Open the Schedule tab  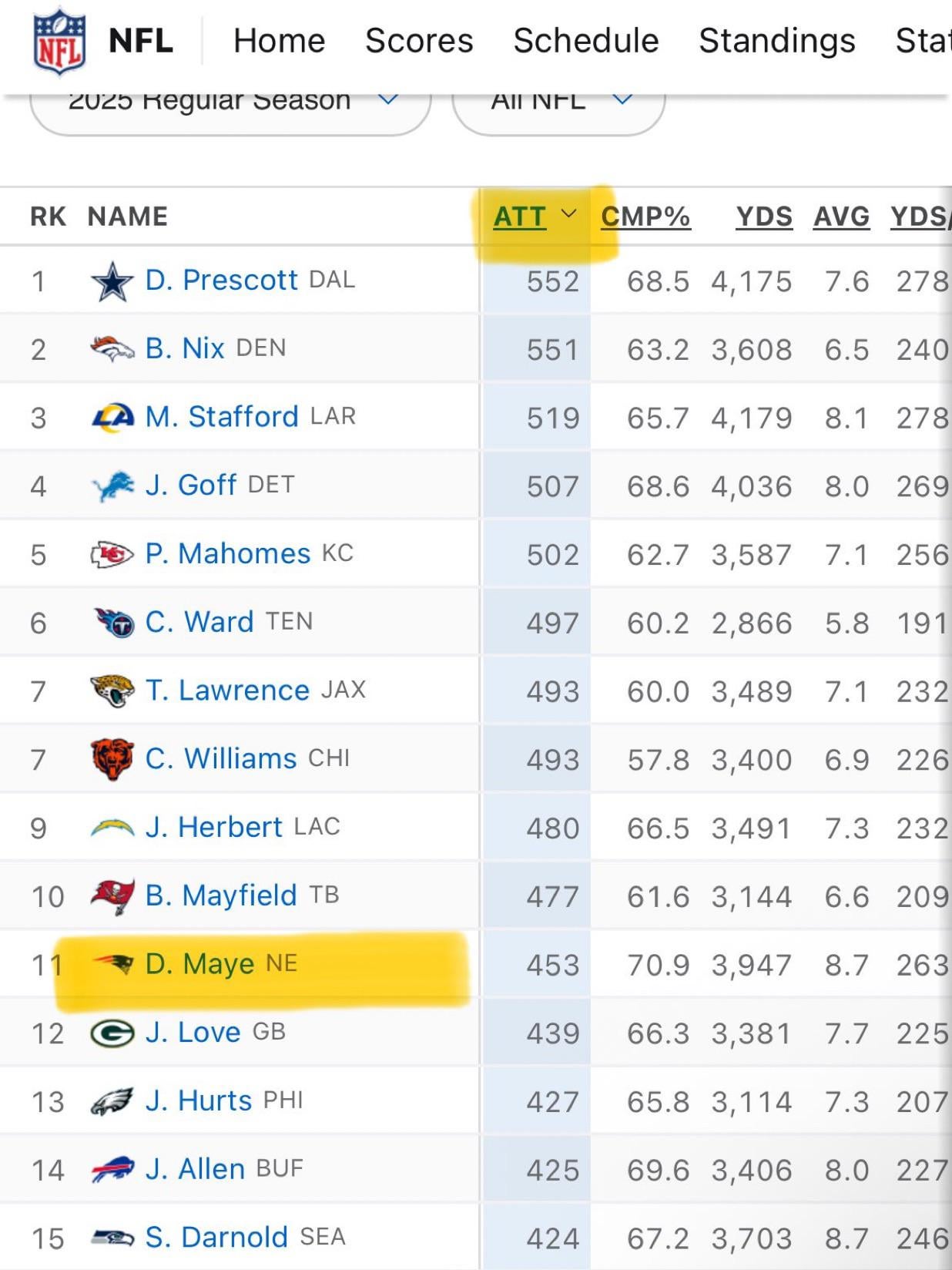[x=586, y=41]
